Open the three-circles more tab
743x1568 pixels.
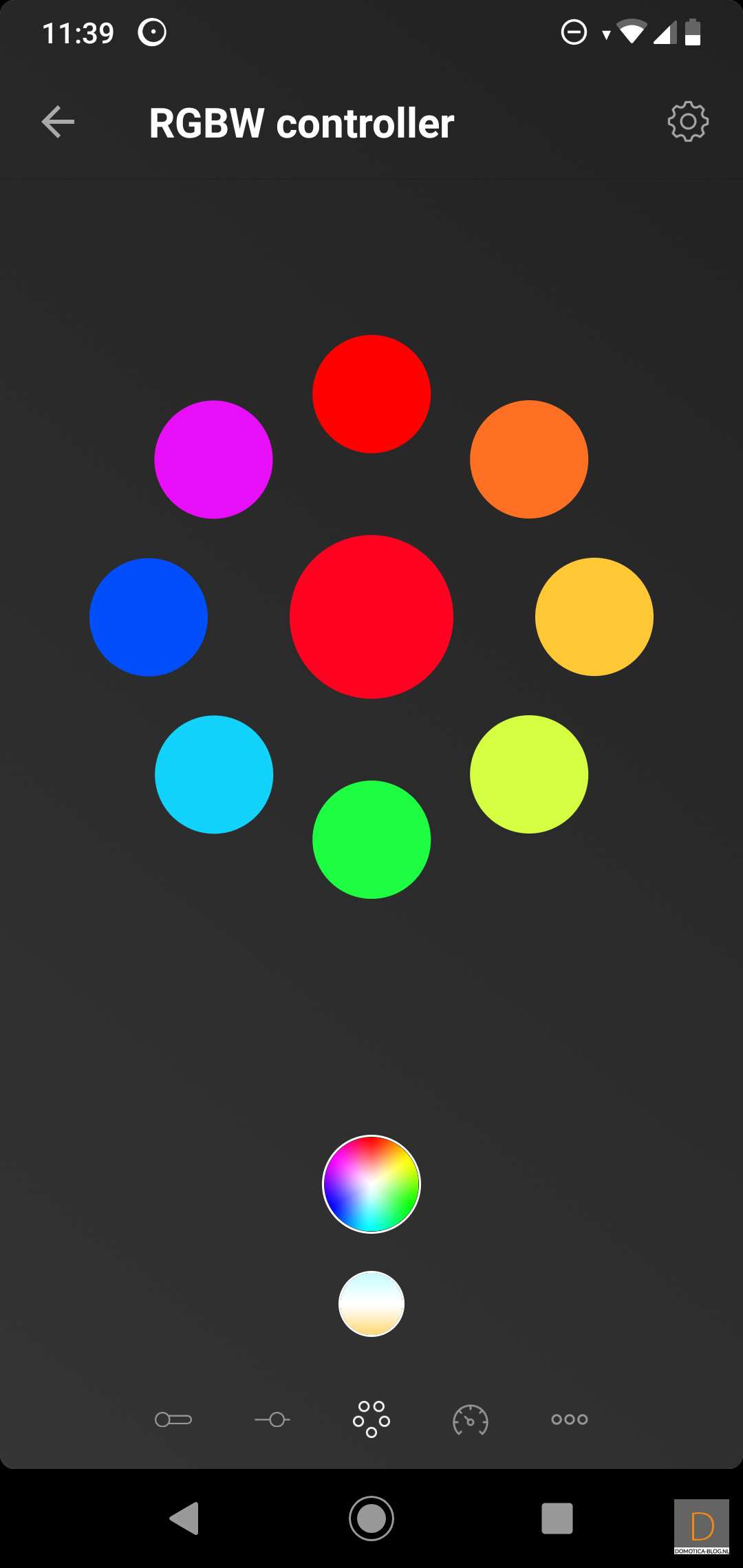point(570,1419)
